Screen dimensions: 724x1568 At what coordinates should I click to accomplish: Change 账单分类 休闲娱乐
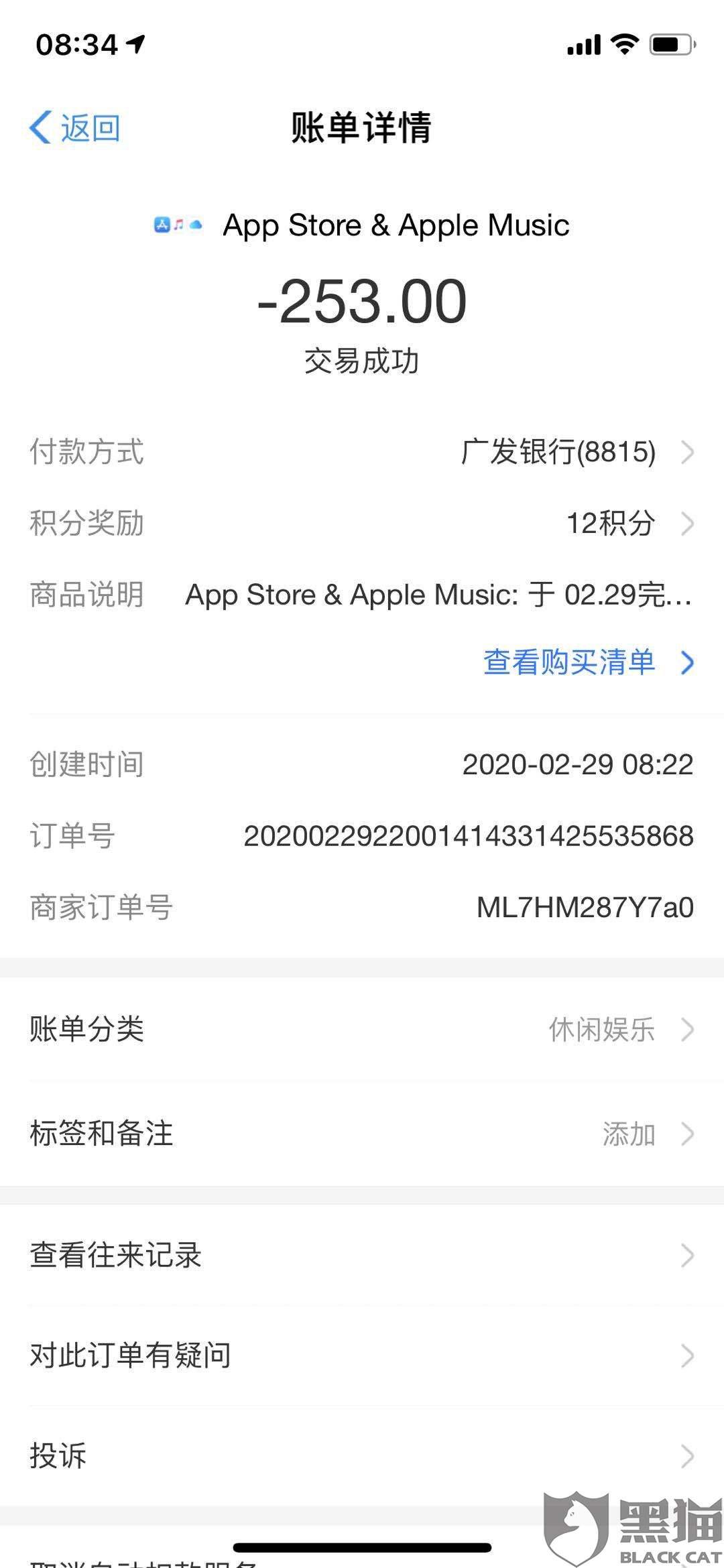pos(362,1029)
